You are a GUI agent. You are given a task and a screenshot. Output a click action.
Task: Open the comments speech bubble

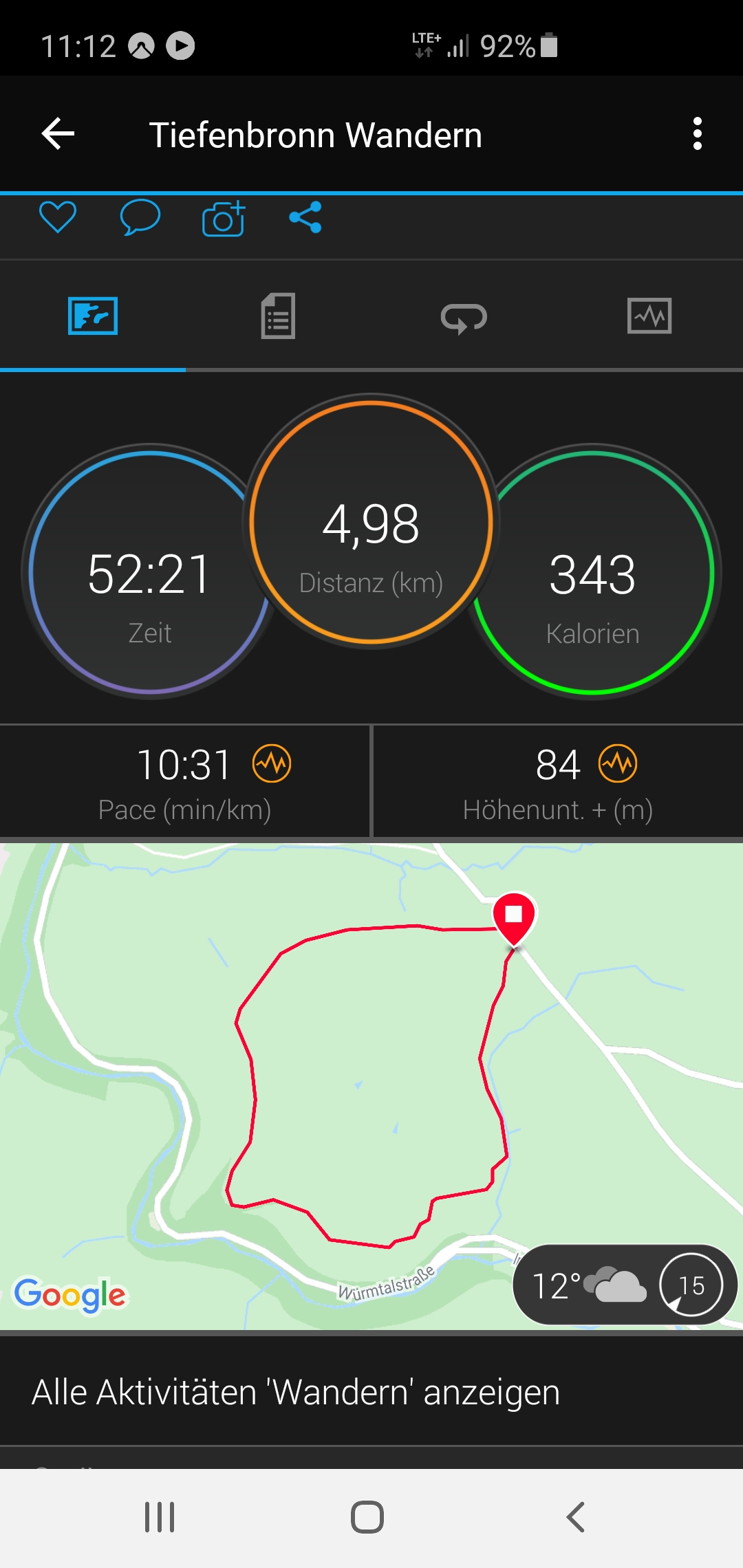coord(140,218)
